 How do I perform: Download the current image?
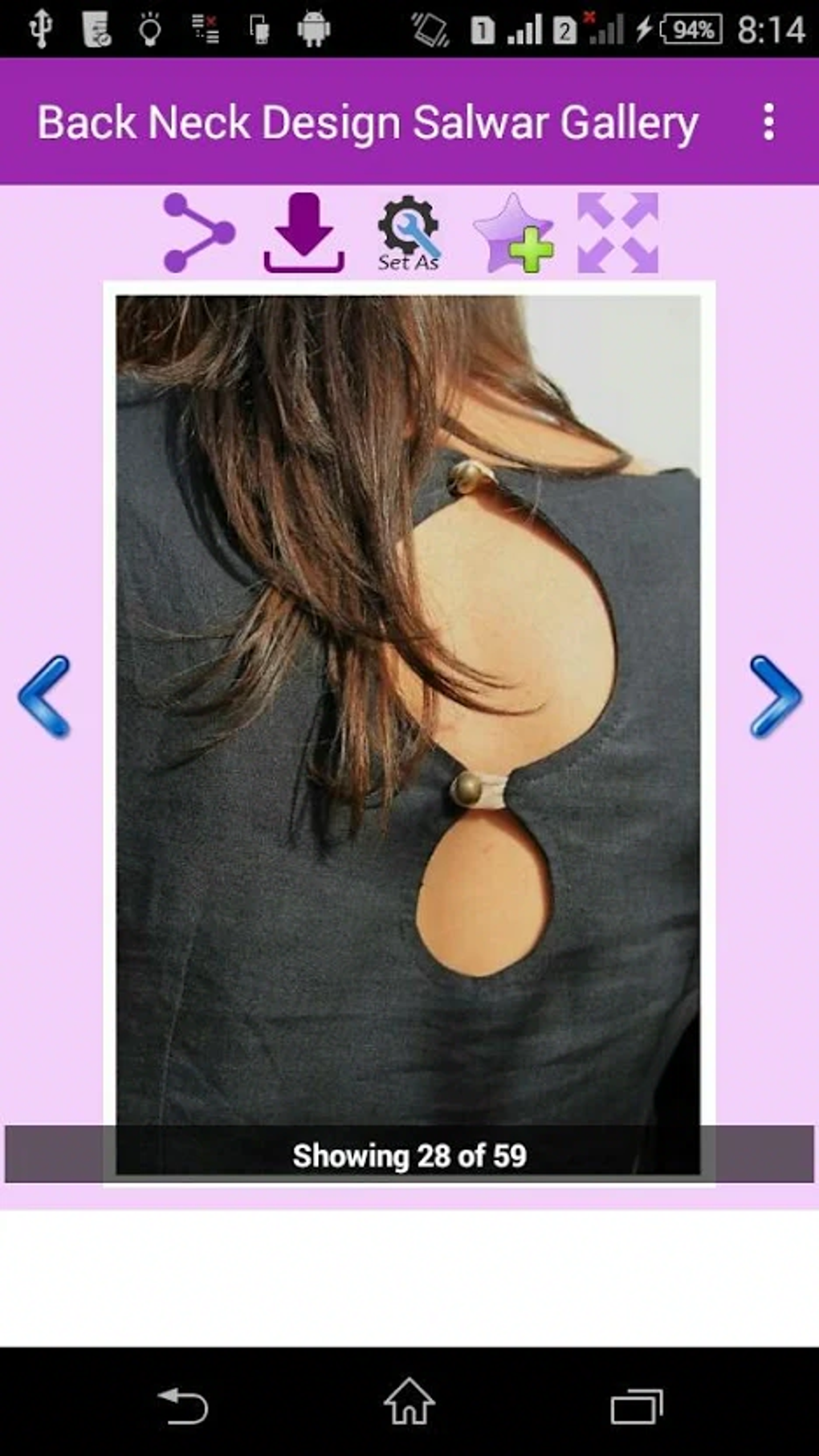(304, 233)
